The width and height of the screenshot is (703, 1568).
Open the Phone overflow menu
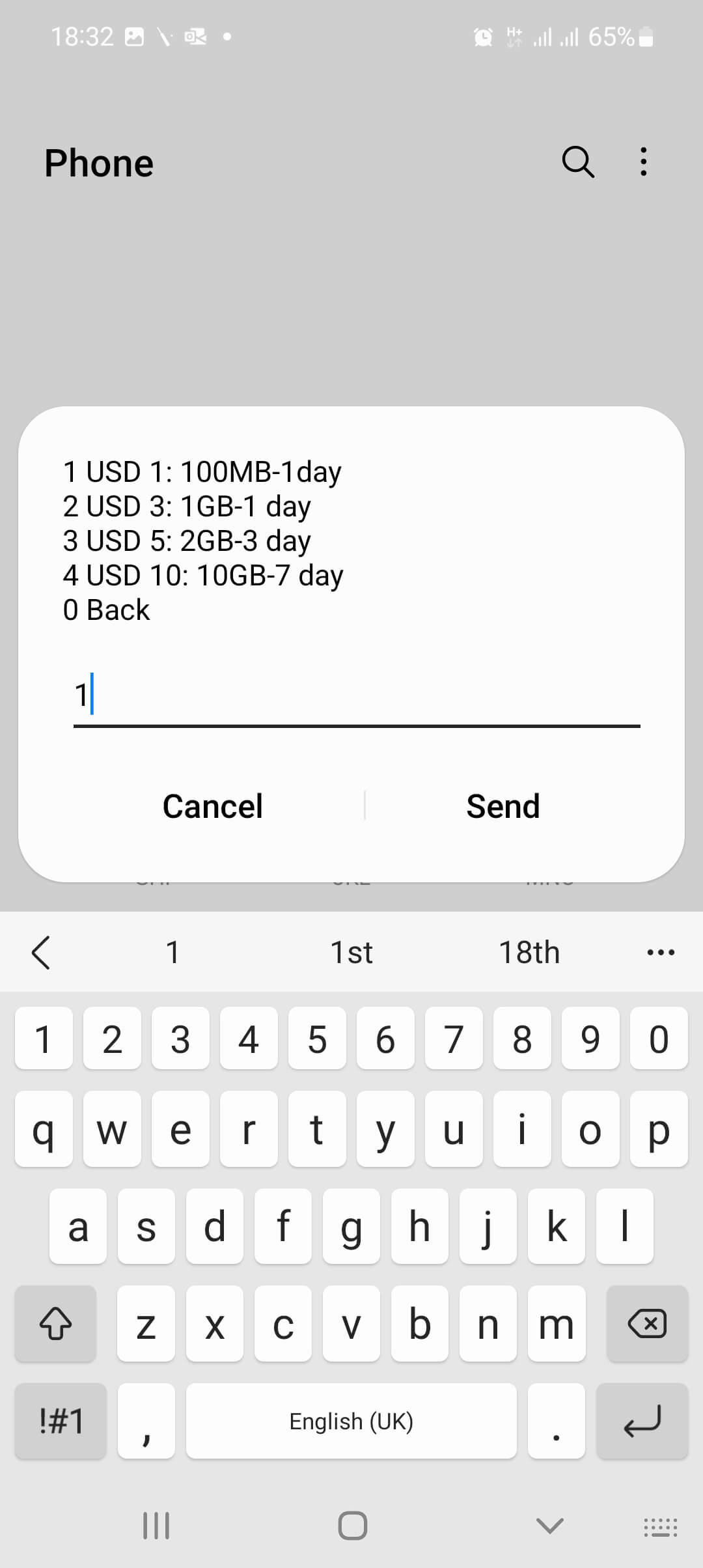pos(643,161)
